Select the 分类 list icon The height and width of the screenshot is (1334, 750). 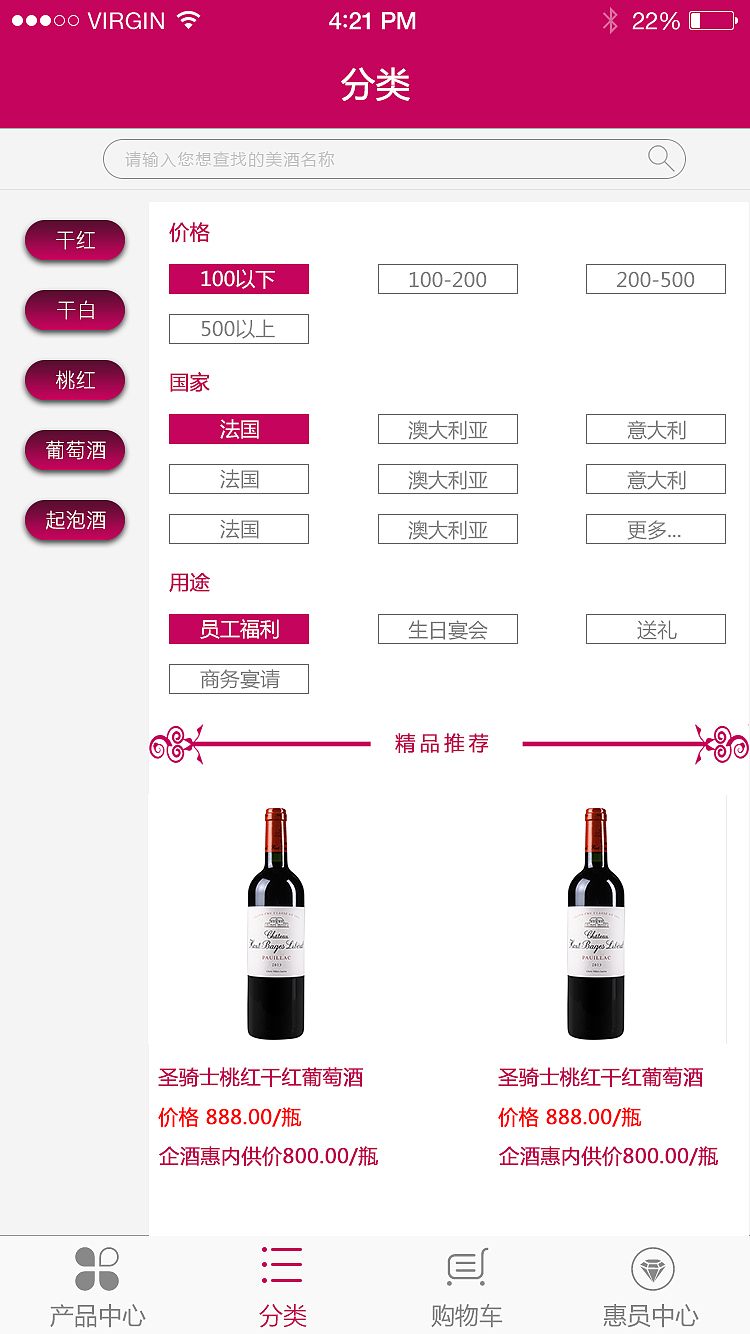[x=281, y=1265]
